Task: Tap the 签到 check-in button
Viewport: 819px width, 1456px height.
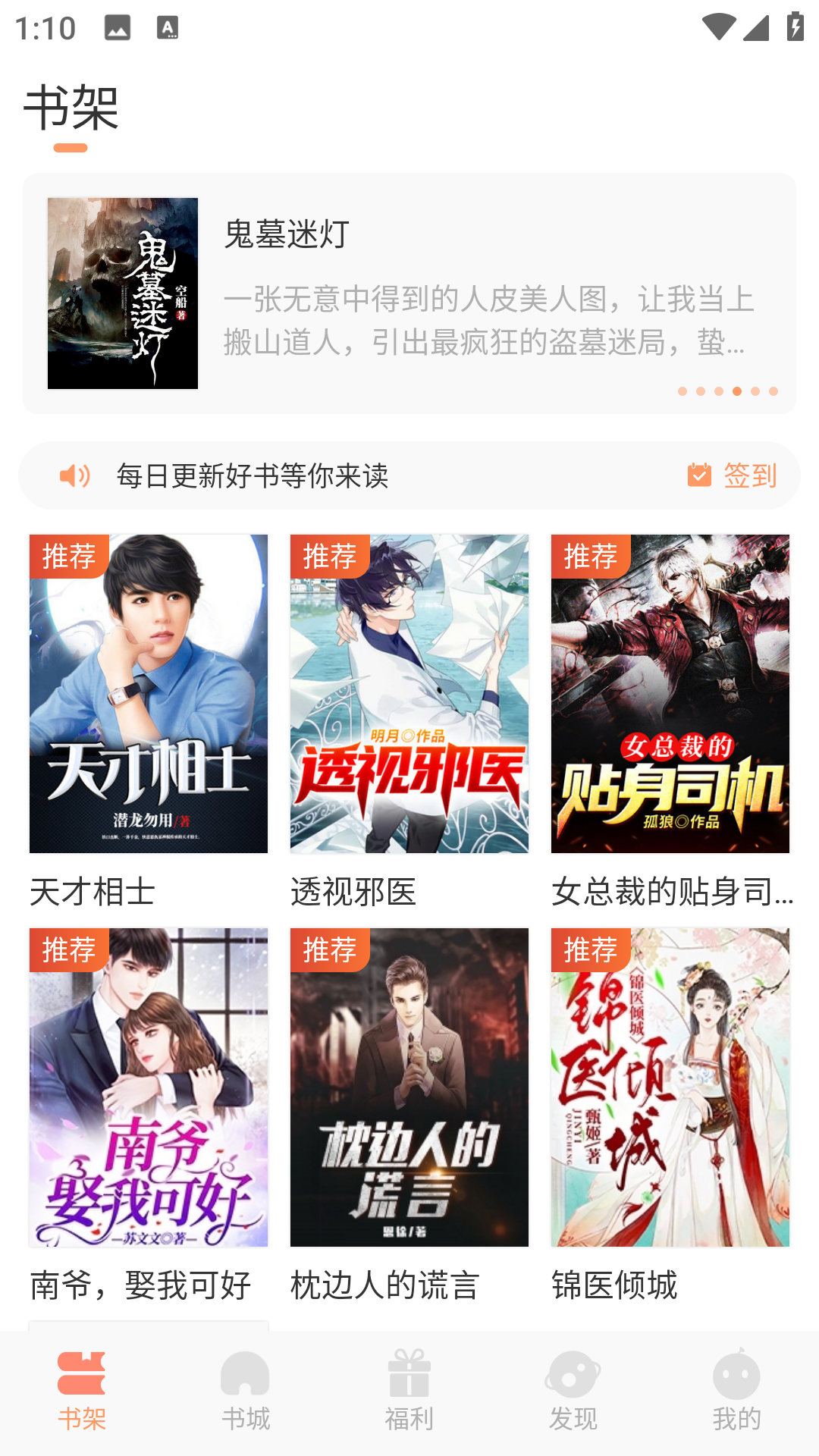Action: [733, 475]
